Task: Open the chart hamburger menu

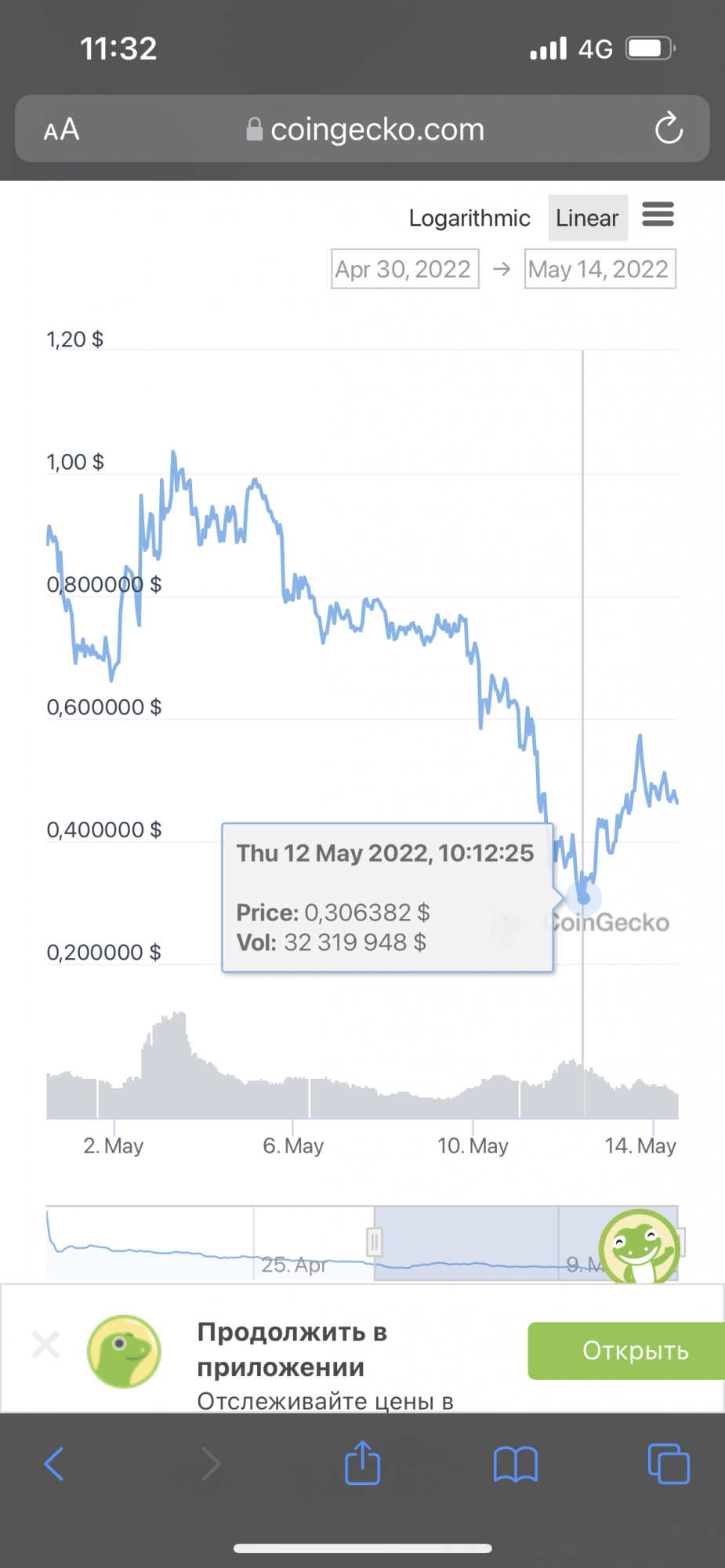Action: tap(658, 214)
